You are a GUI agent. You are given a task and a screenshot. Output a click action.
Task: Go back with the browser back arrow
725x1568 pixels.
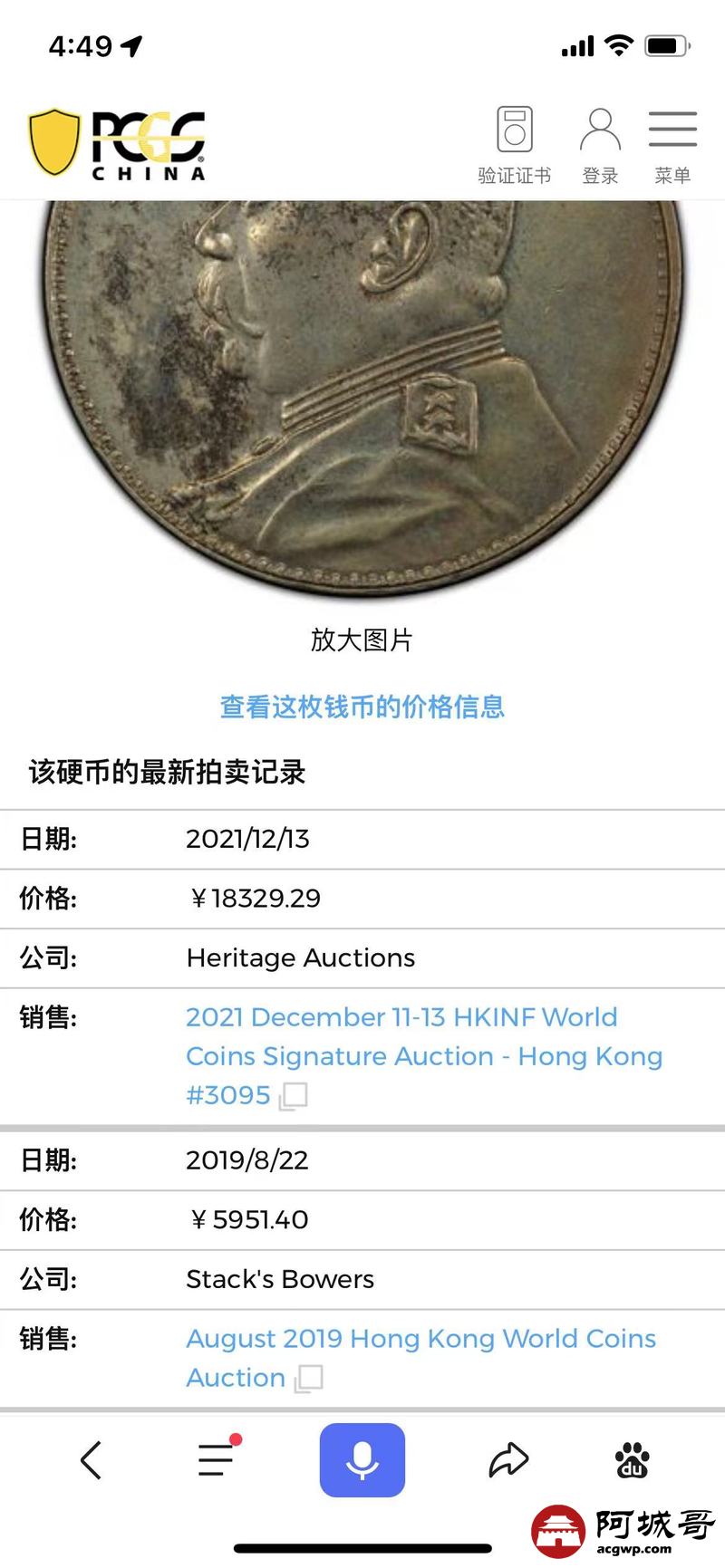tap(92, 1460)
